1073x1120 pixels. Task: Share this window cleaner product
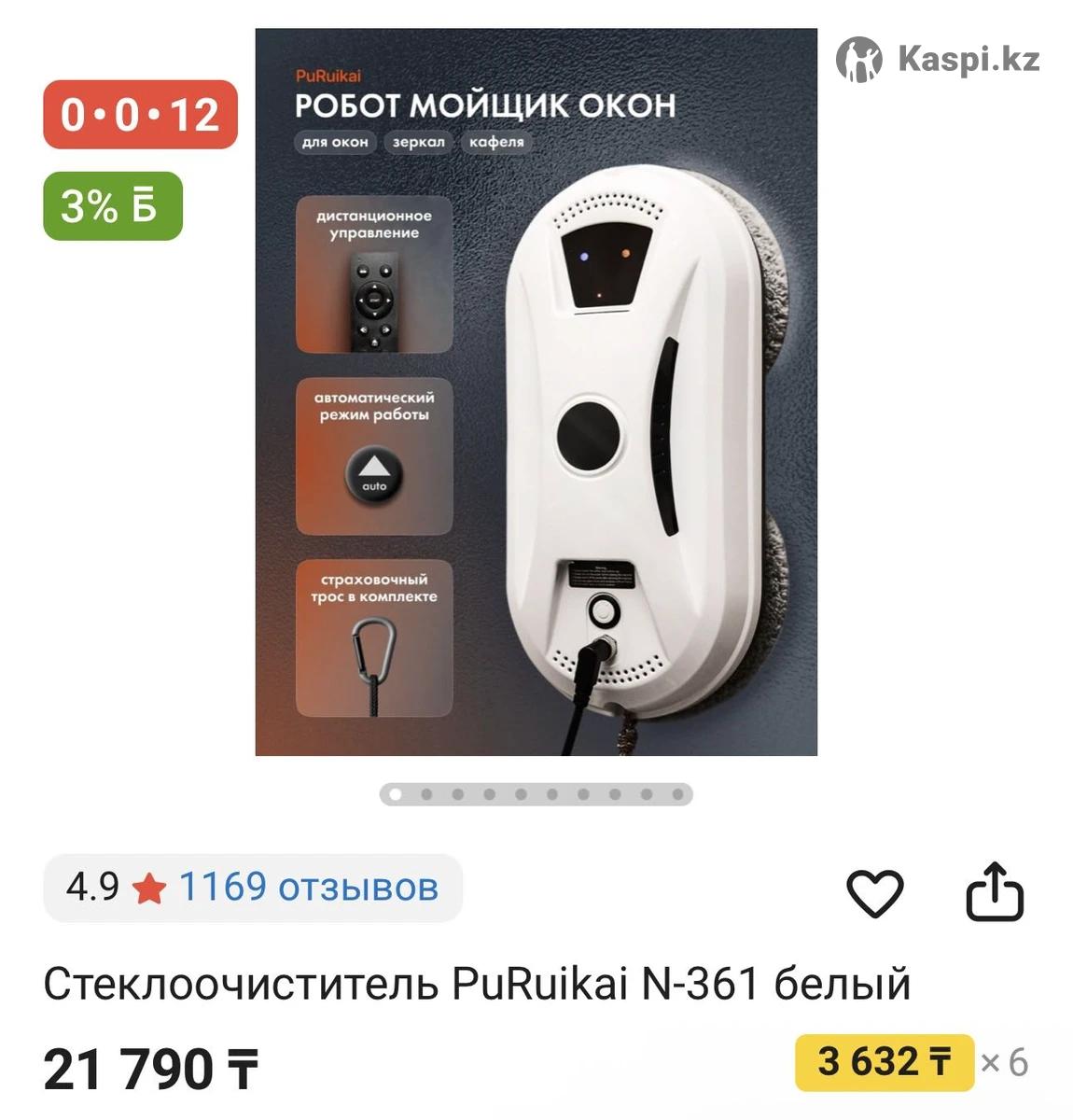click(994, 892)
